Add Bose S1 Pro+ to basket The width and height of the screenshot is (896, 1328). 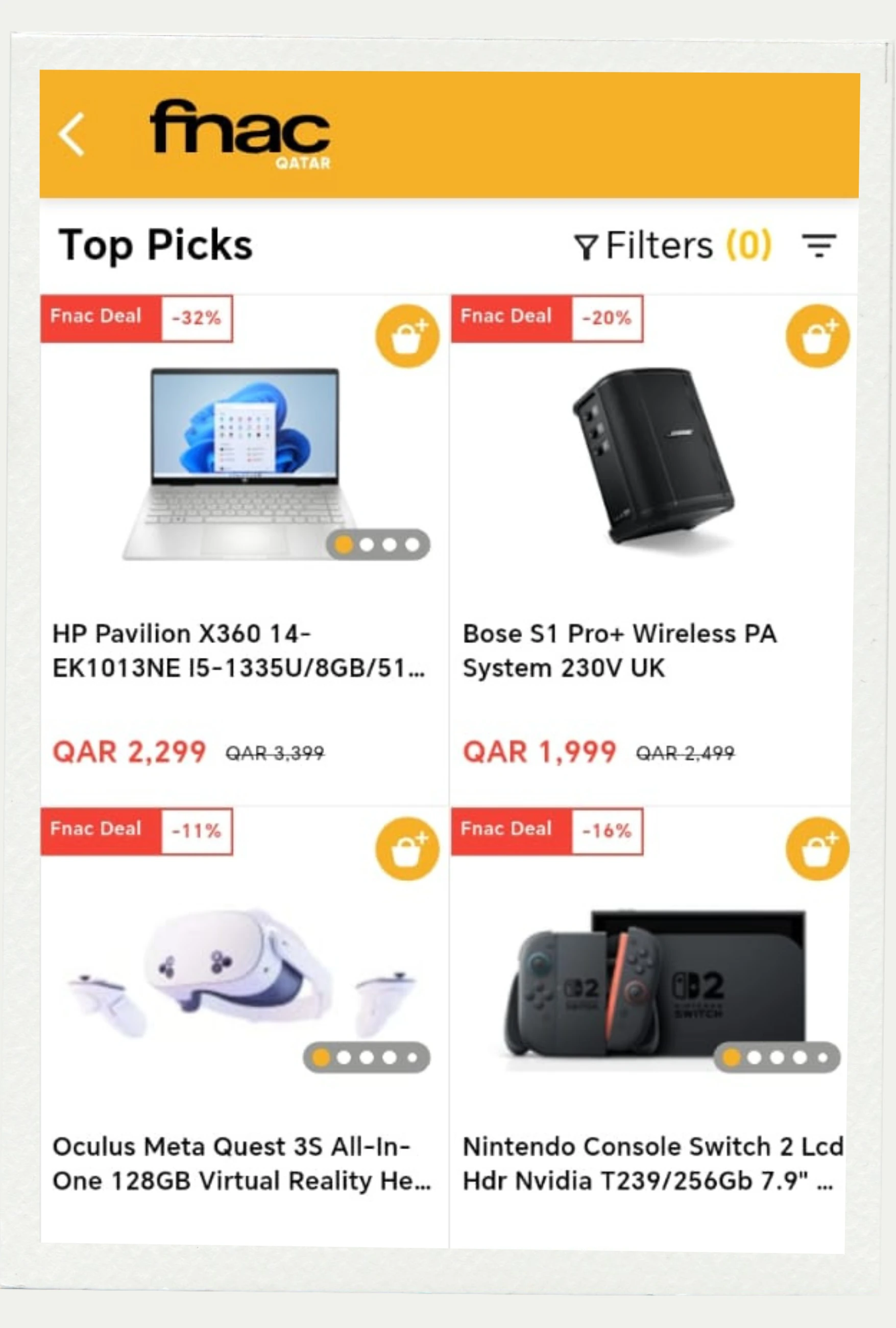click(817, 336)
